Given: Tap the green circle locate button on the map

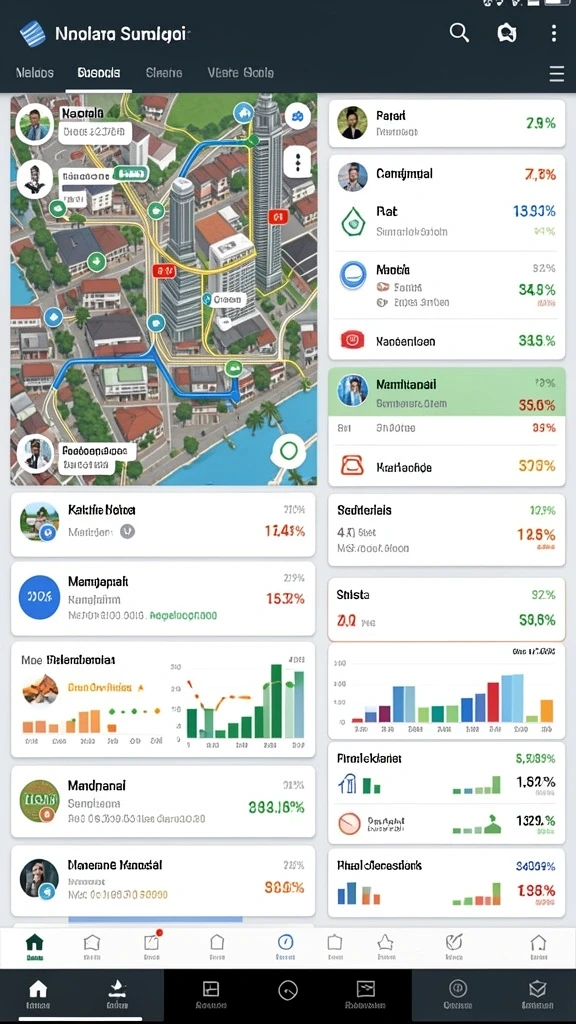Looking at the screenshot, I should (287, 451).
